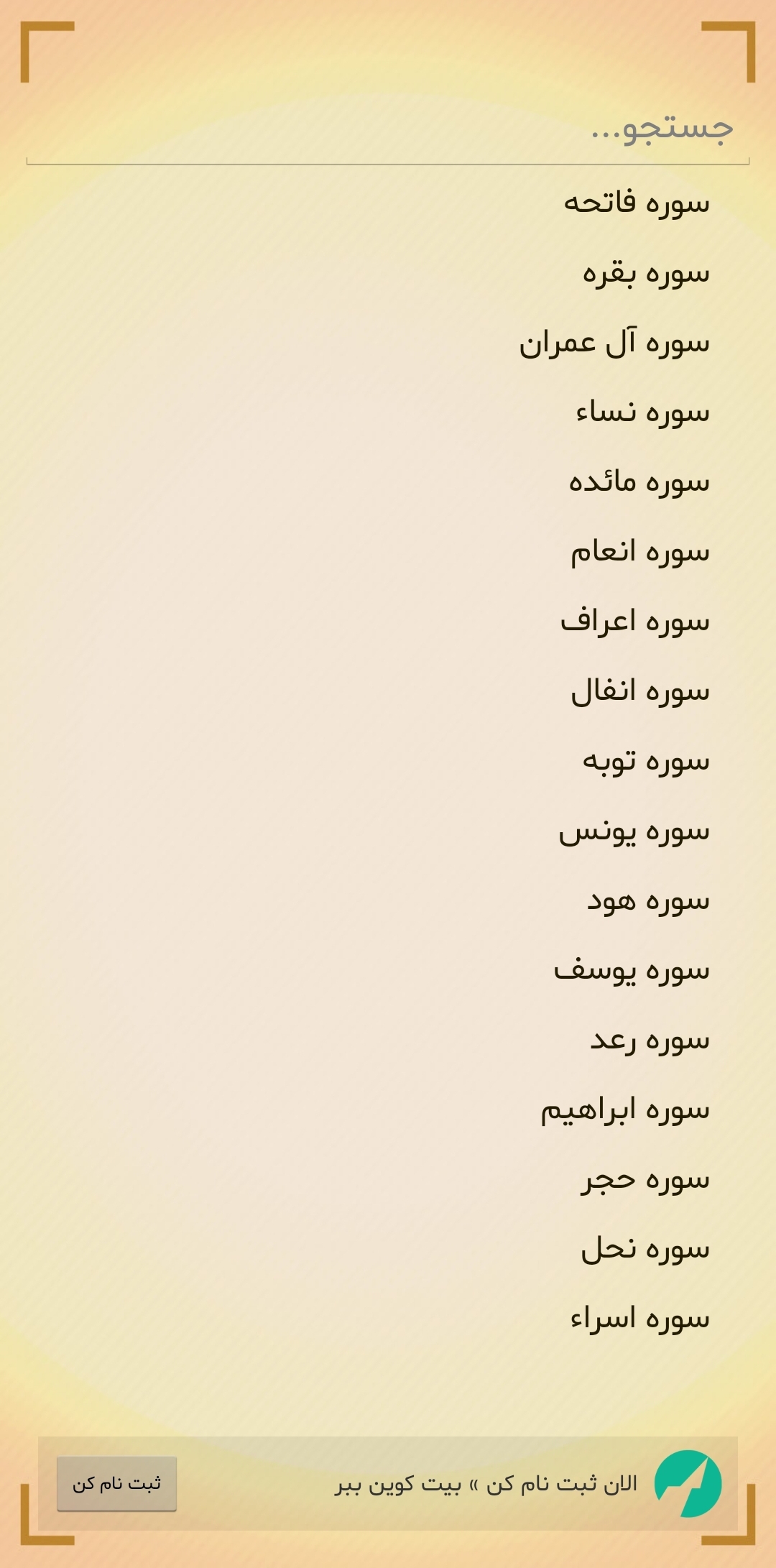The height and width of the screenshot is (1568, 776).
Task: Choose سوره هود
Action: (x=388, y=900)
